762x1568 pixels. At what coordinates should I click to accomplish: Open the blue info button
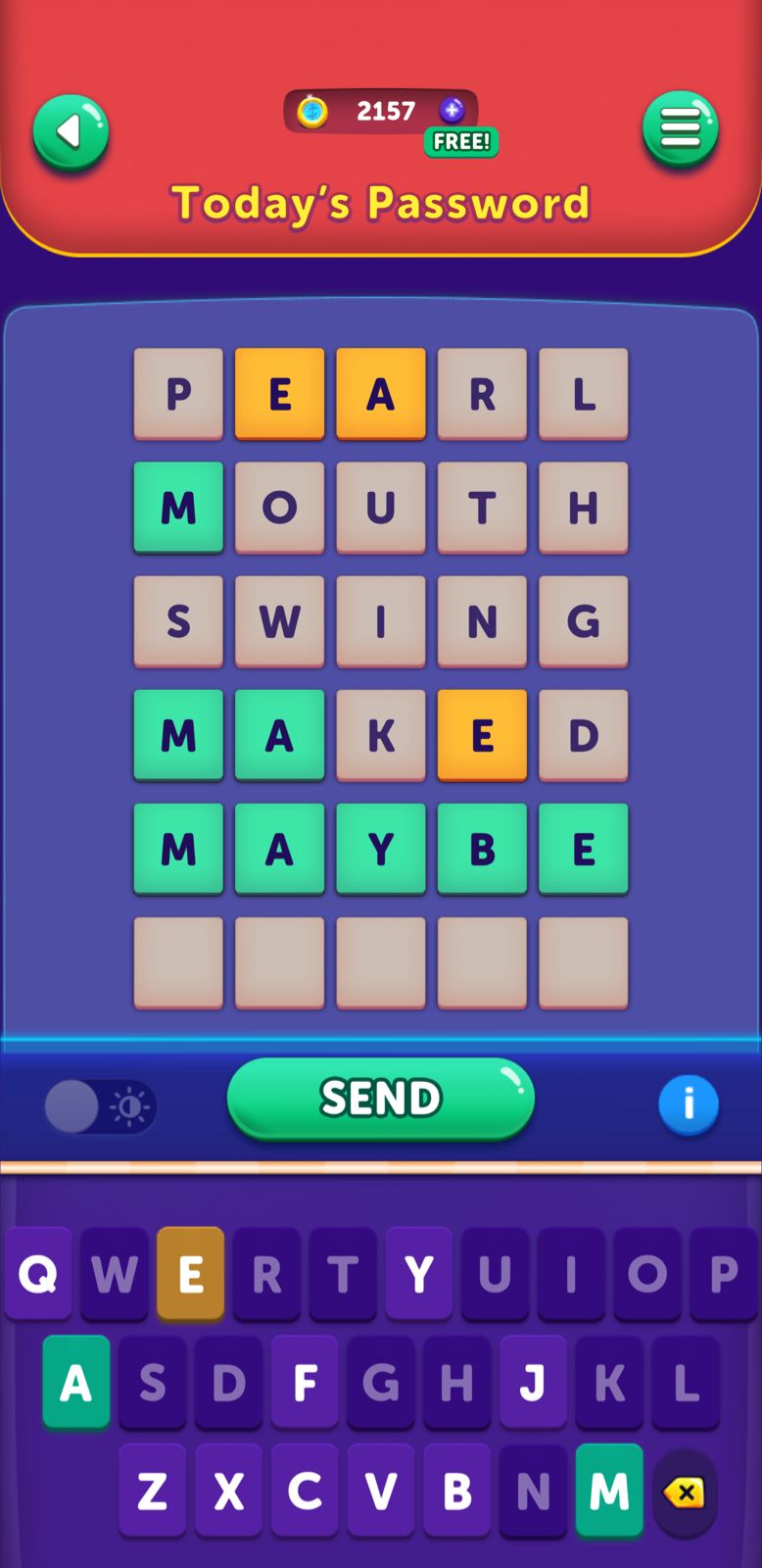[688, 1104]
